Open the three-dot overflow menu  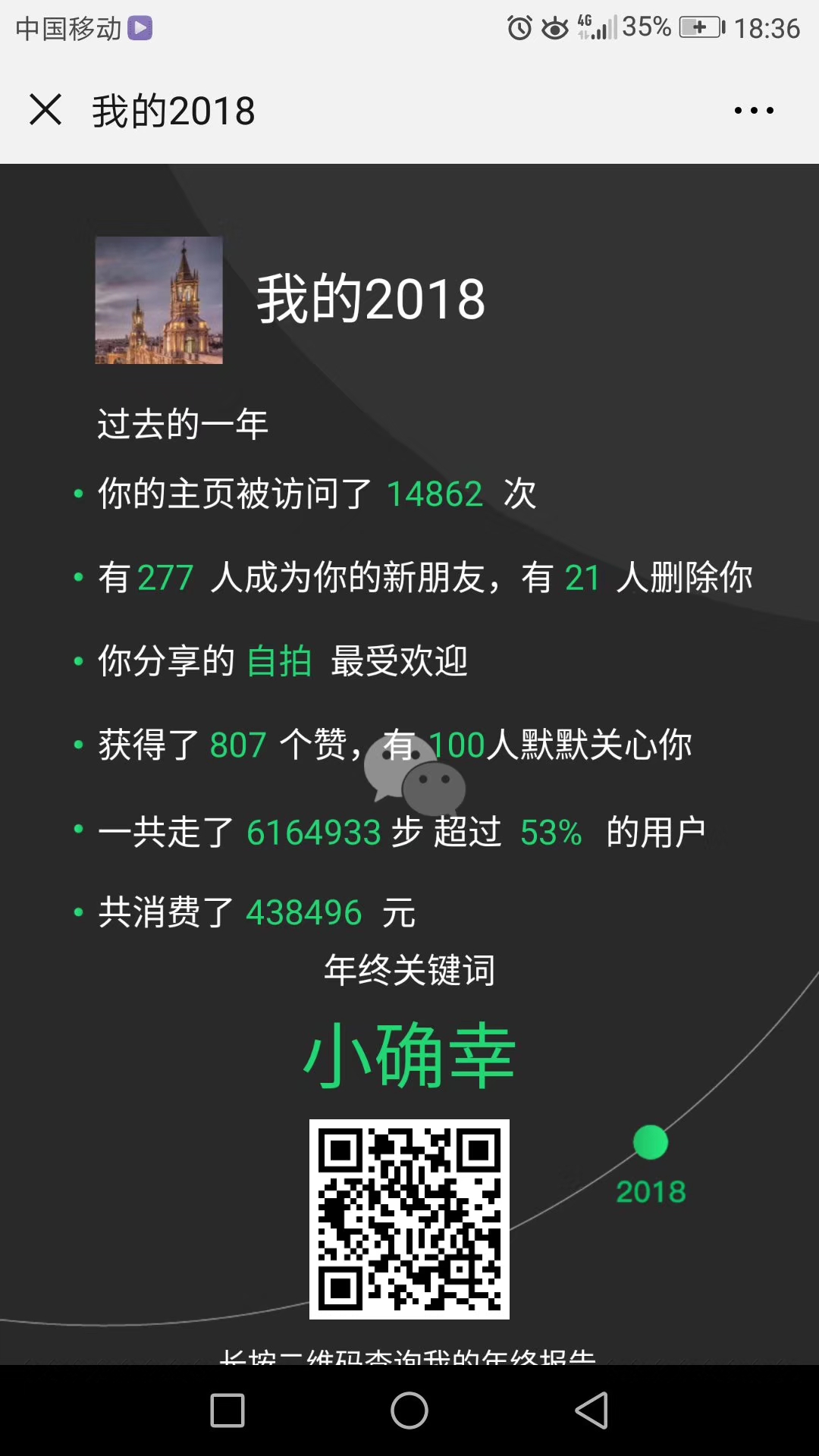[x=754, y=111]
